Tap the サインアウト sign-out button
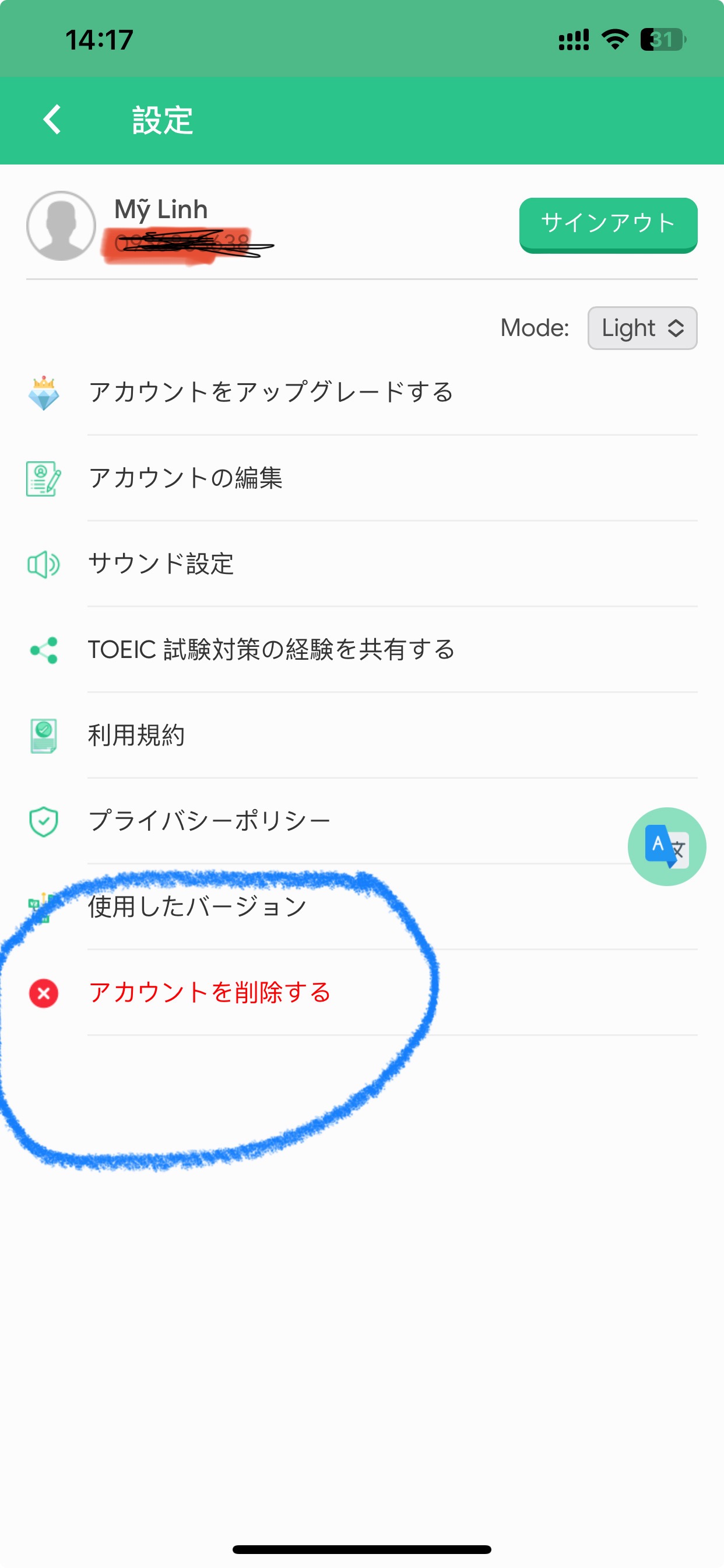Screen dimensions: 724x1568 click(x=608, y=225)
